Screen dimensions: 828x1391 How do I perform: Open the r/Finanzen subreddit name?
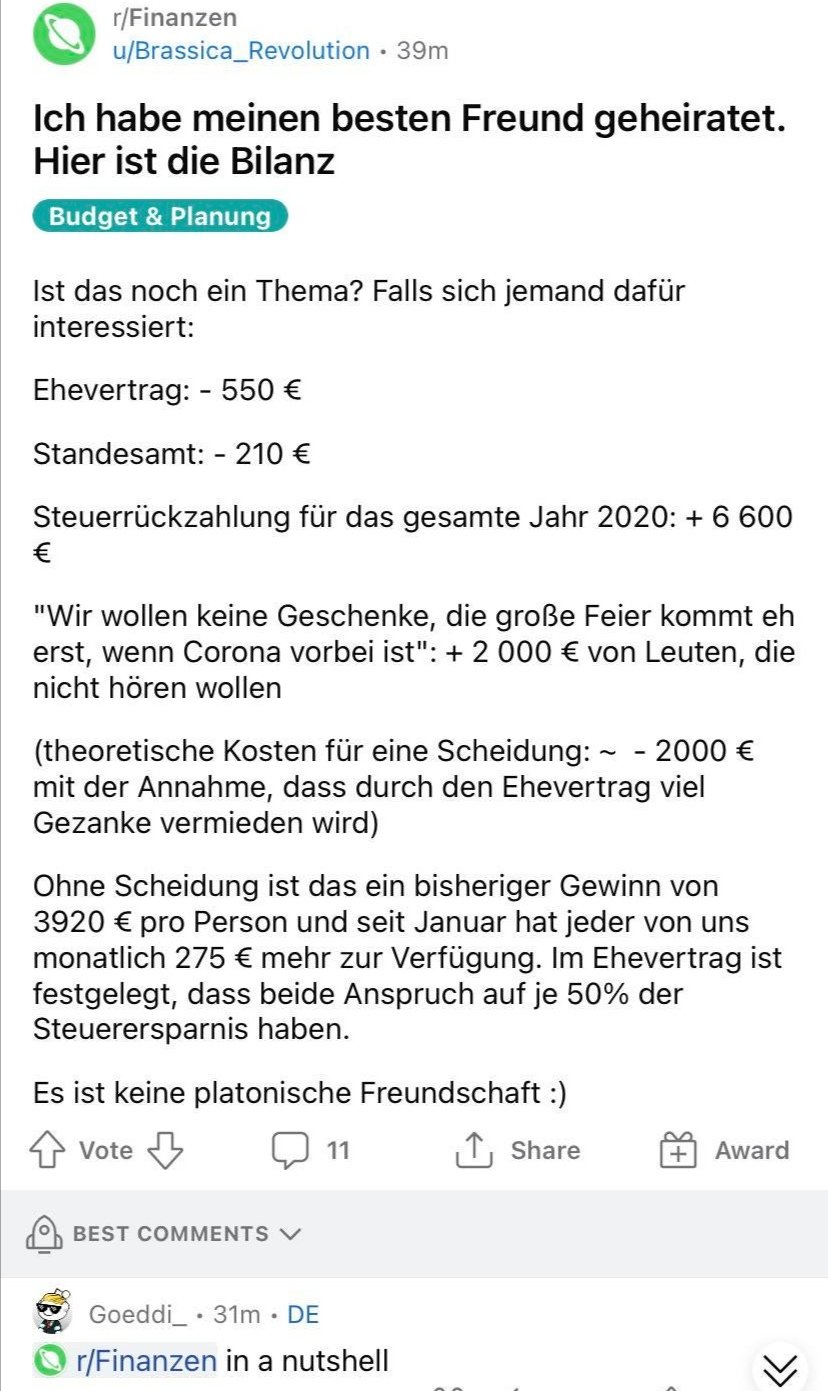click(174, 19)
